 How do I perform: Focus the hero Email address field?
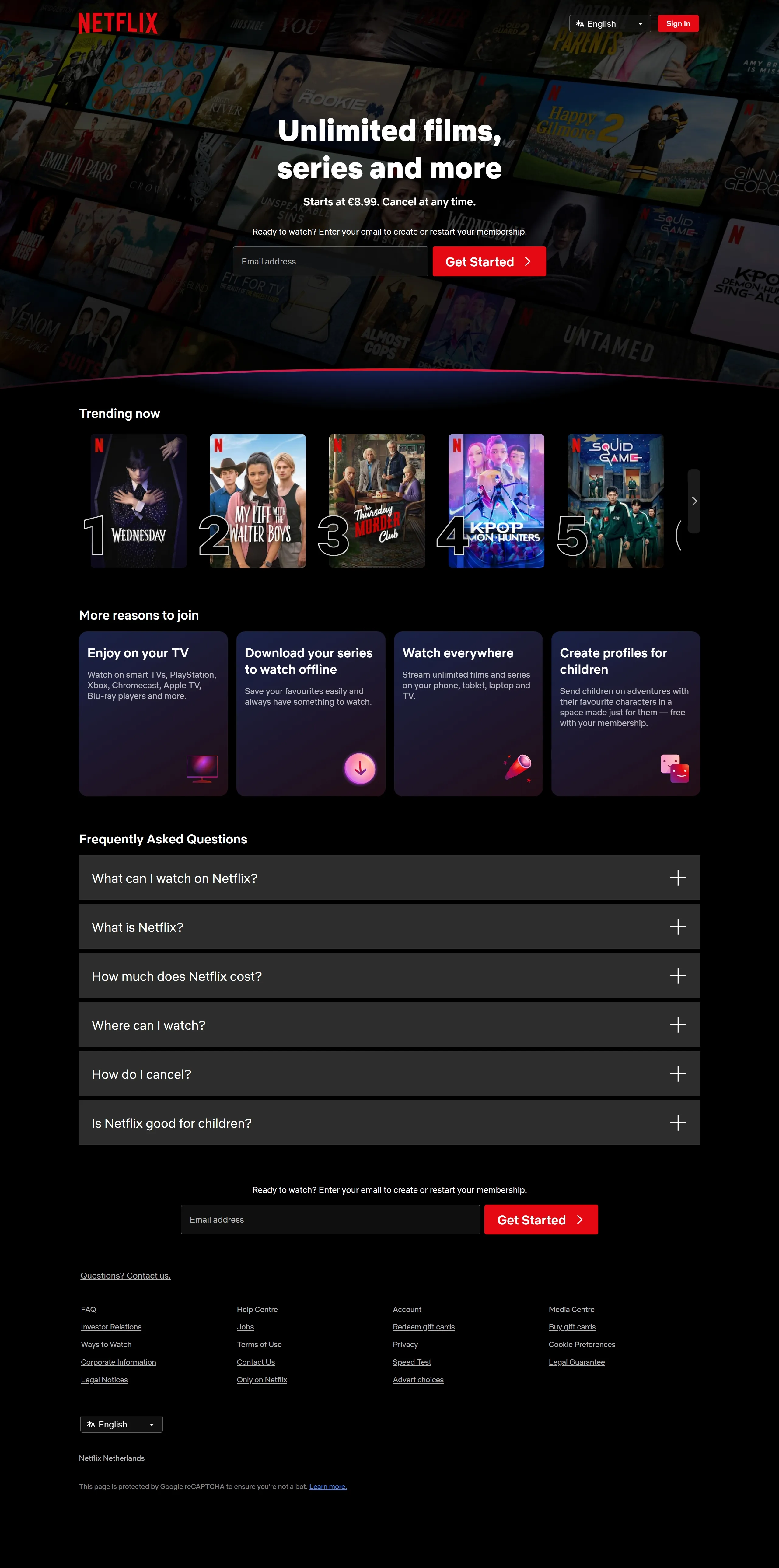click(x=330, y=261)
